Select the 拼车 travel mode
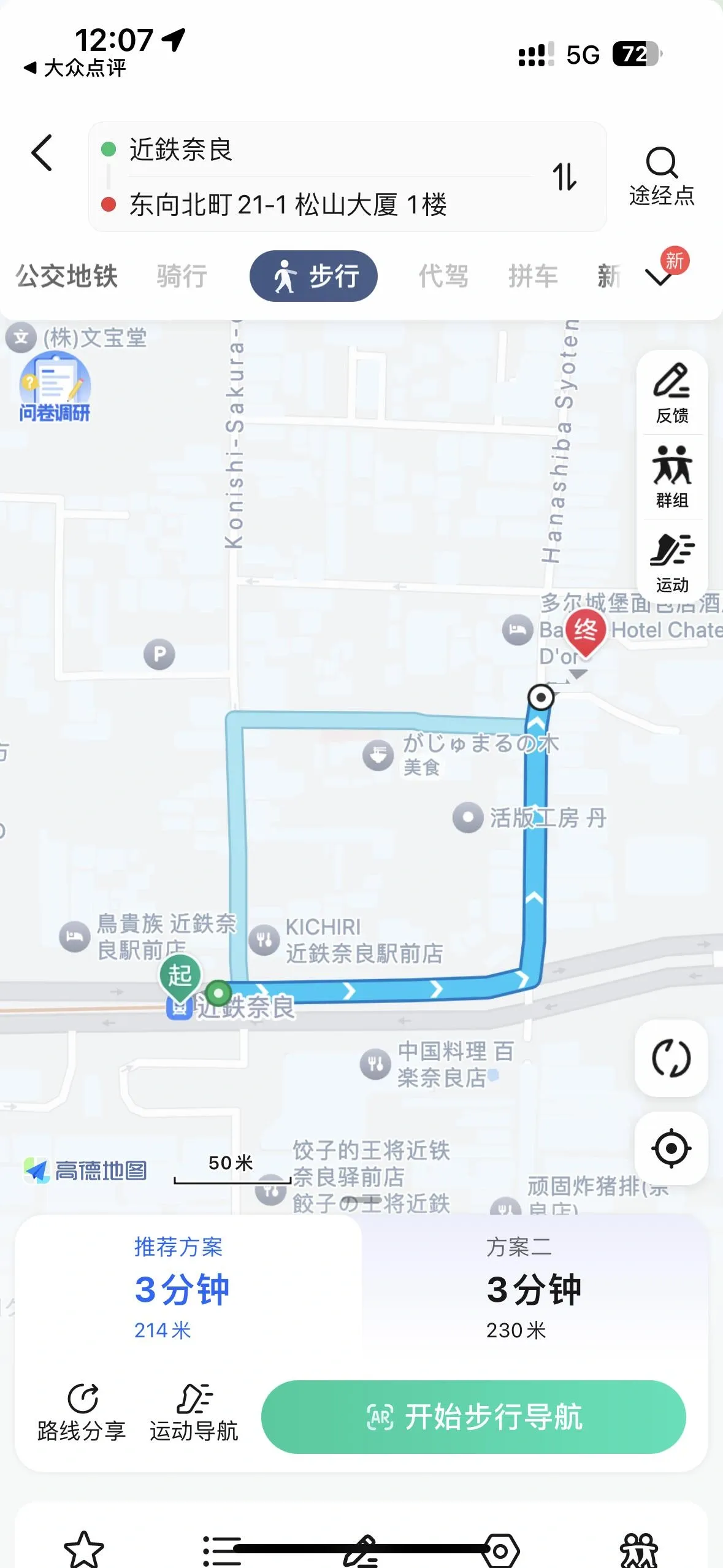This screenshot has height=1568, width=723. pos(533,276)
